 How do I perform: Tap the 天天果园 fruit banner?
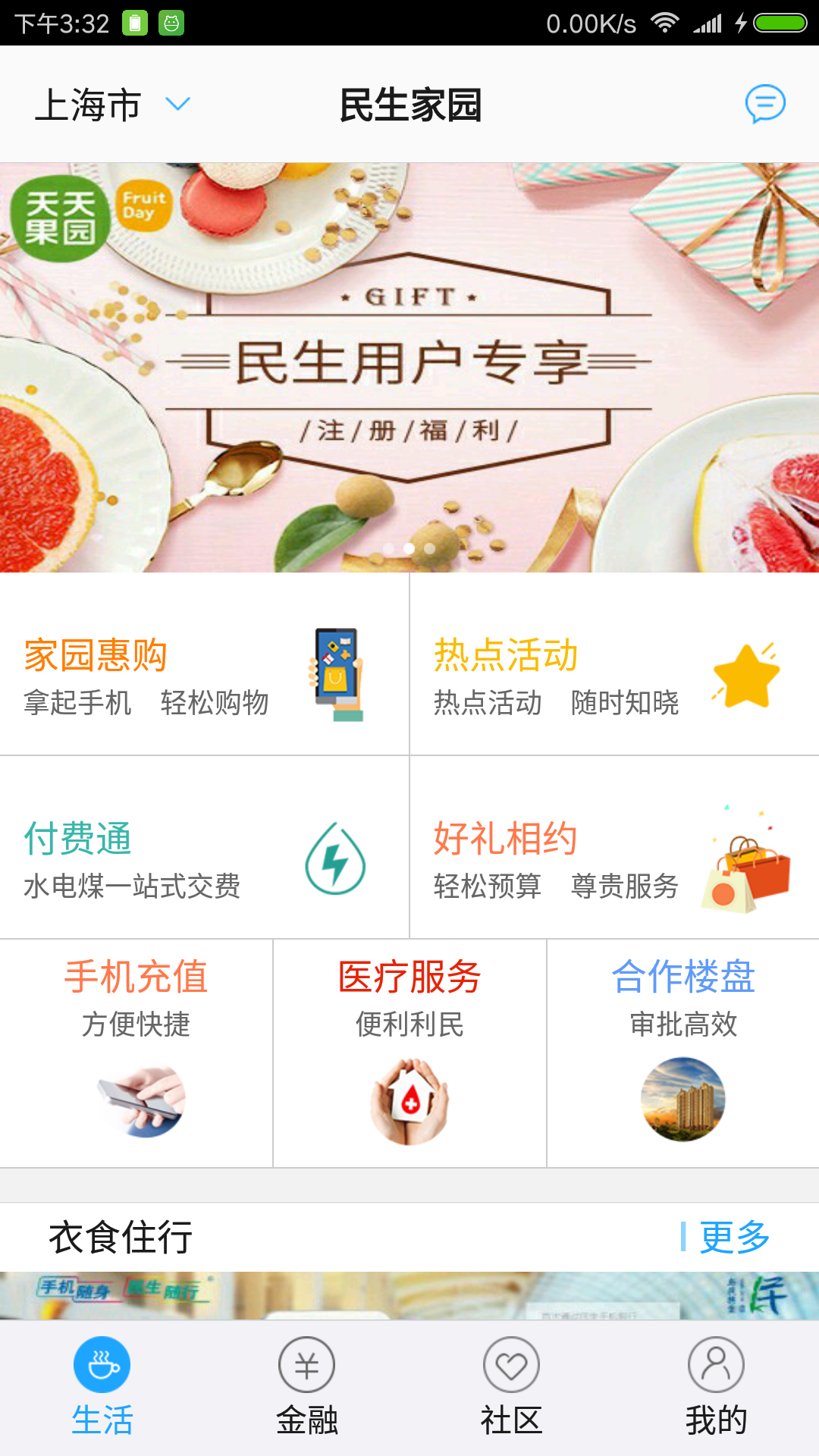(409, 364)
